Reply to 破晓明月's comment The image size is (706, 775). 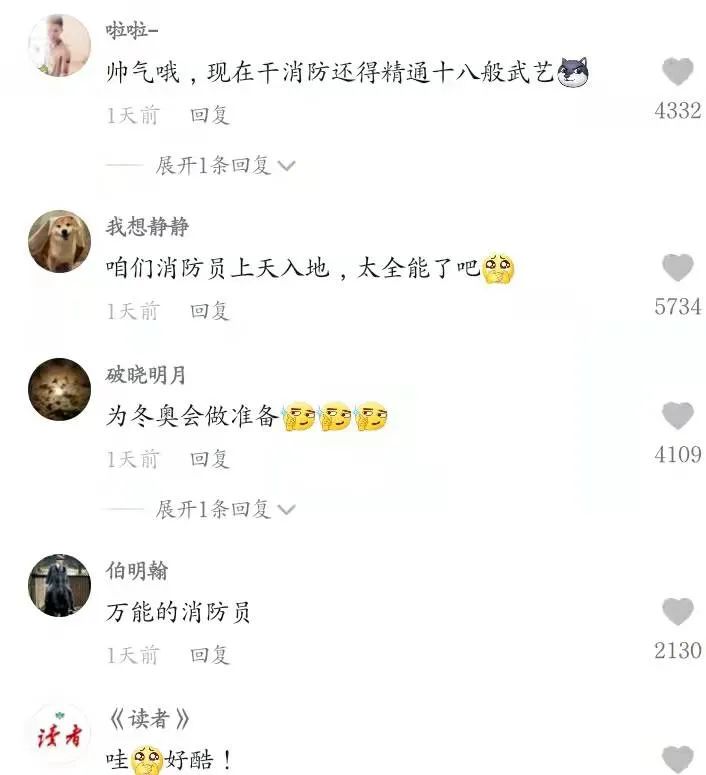[x=210, y=459]
